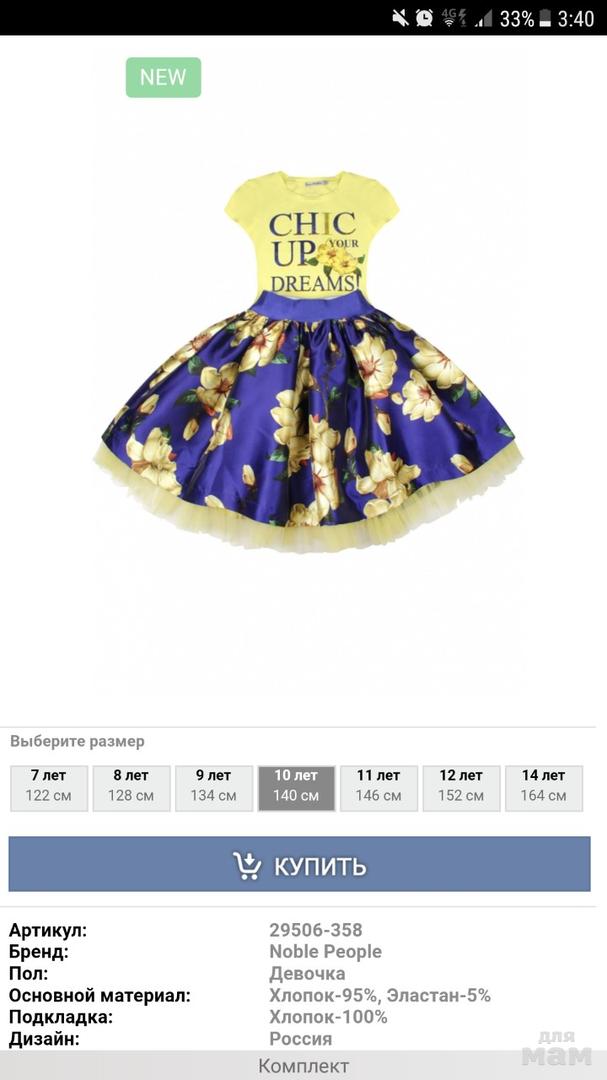Pick the 12 лет 152 см size
The width and height of the screenshot is (607, 1080).
click(461, 787)
